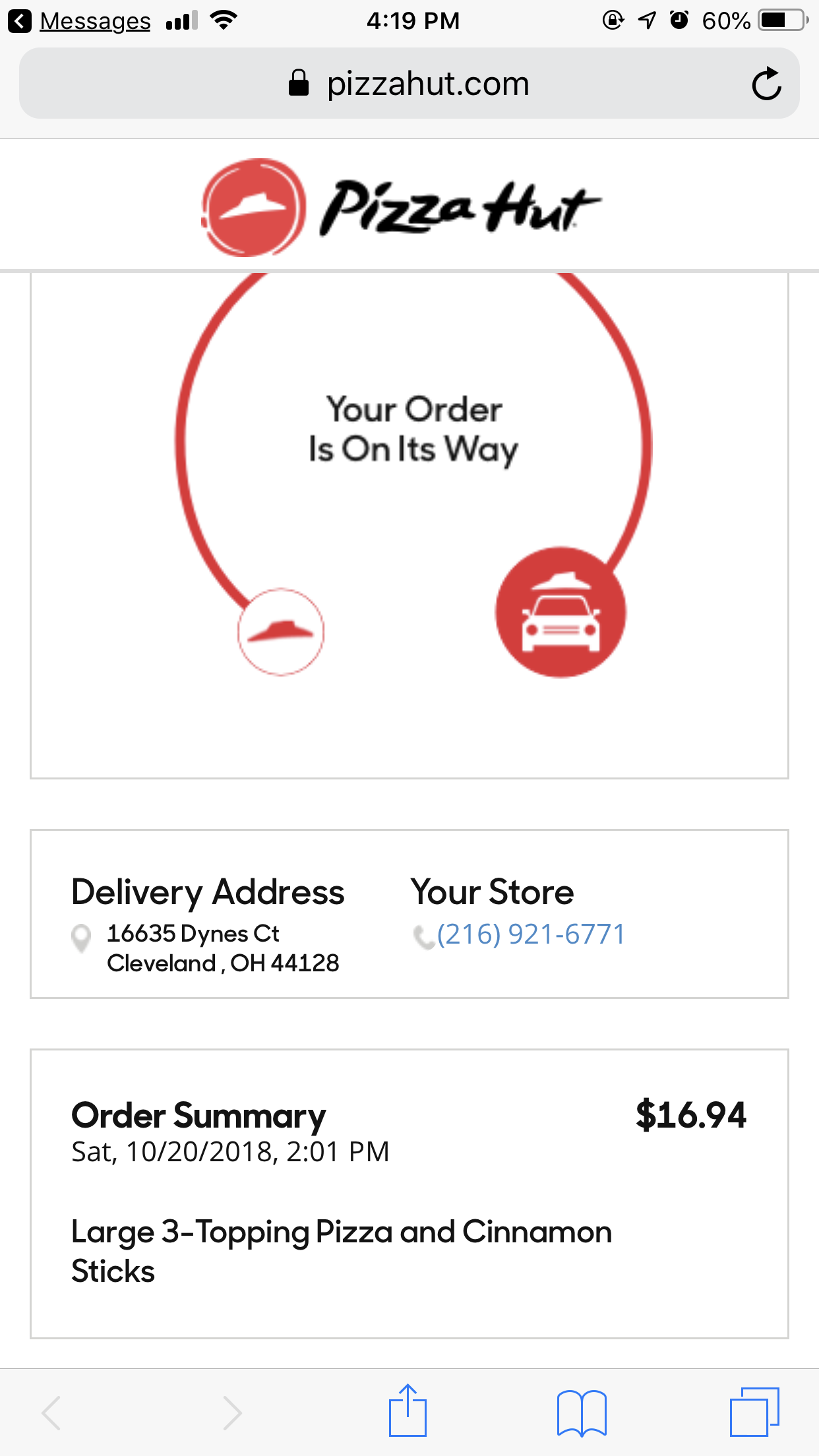This screenshot has width=819, height=1456.
Task: Open the Pizza Hut logo homepage link
Action: 401,208
